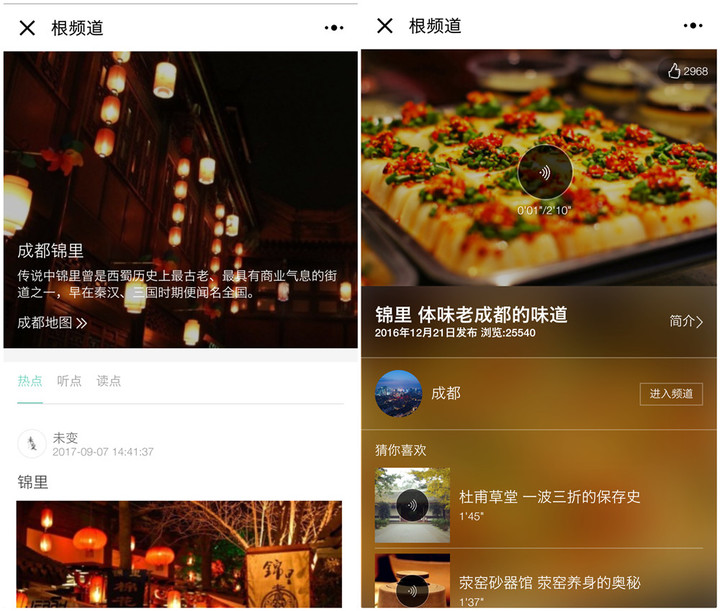Close the left 根频道 page
720x611 pixels.
pyautogui.click(x=27, y=28)
